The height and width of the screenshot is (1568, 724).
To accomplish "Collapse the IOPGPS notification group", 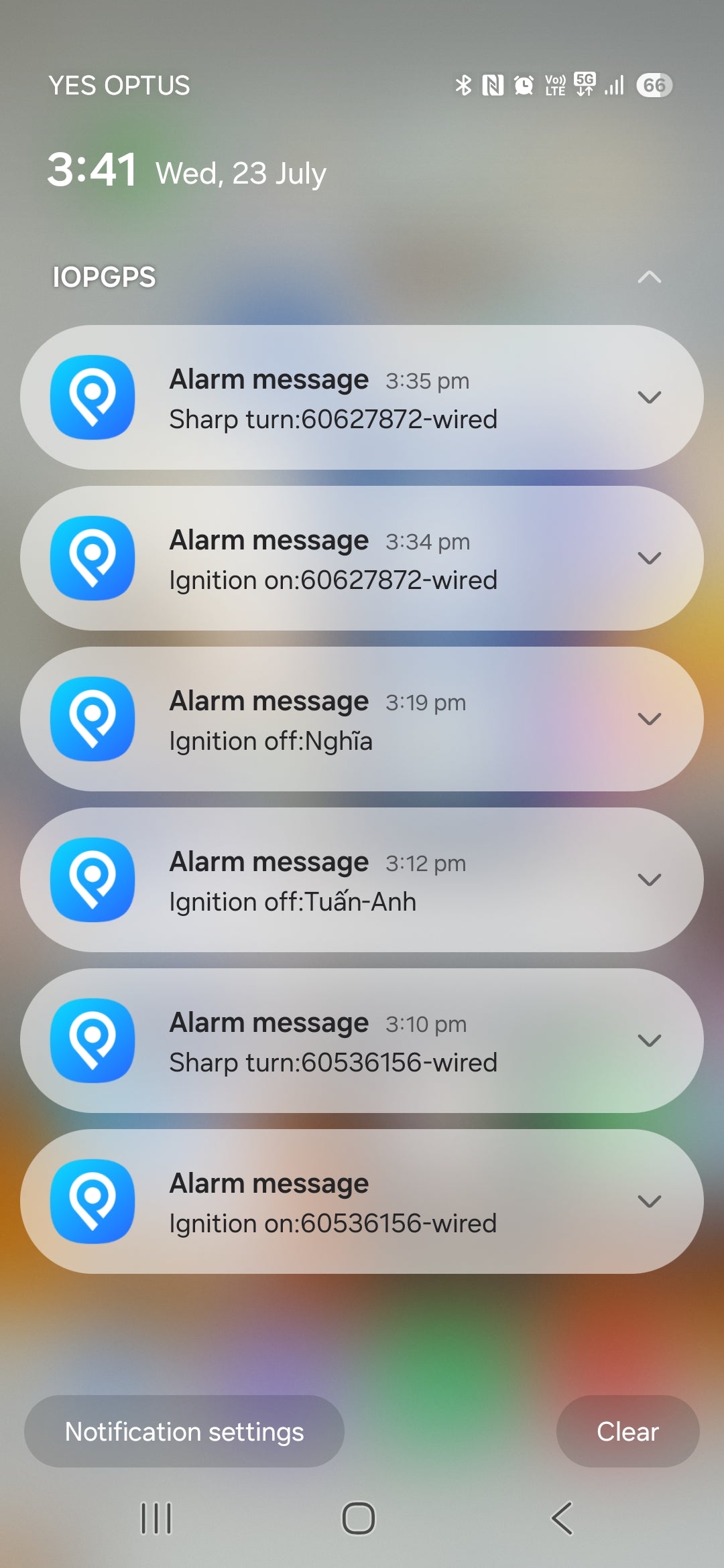I will coord(649,277).
